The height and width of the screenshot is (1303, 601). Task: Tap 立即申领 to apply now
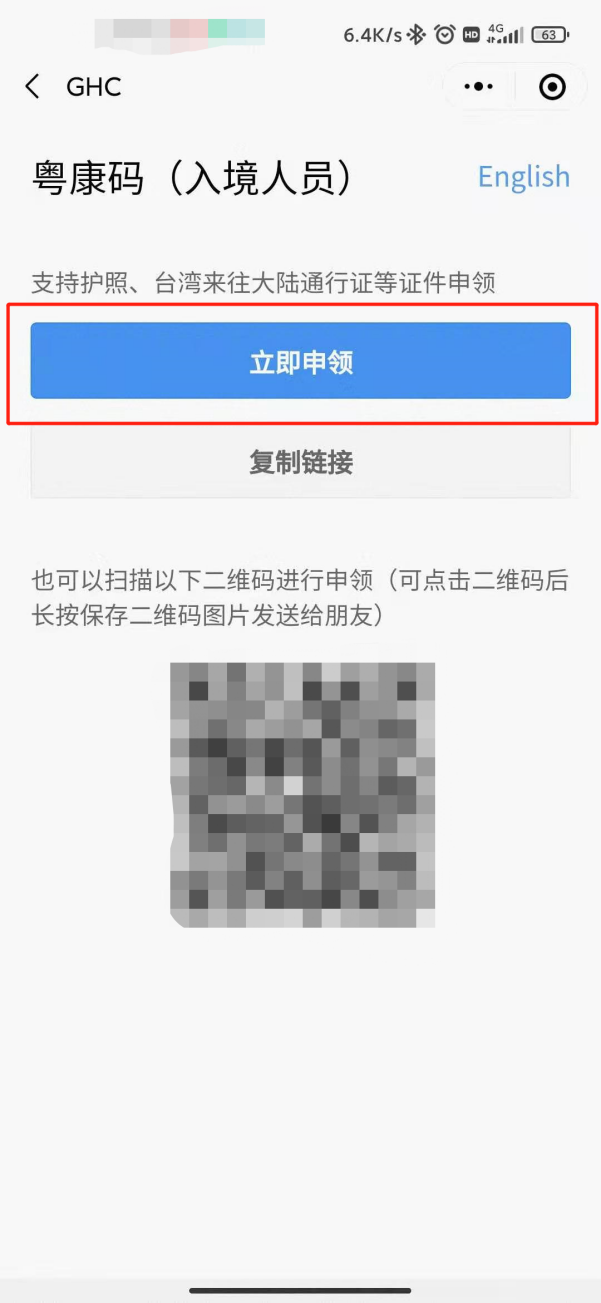click(x=300, y=361)
